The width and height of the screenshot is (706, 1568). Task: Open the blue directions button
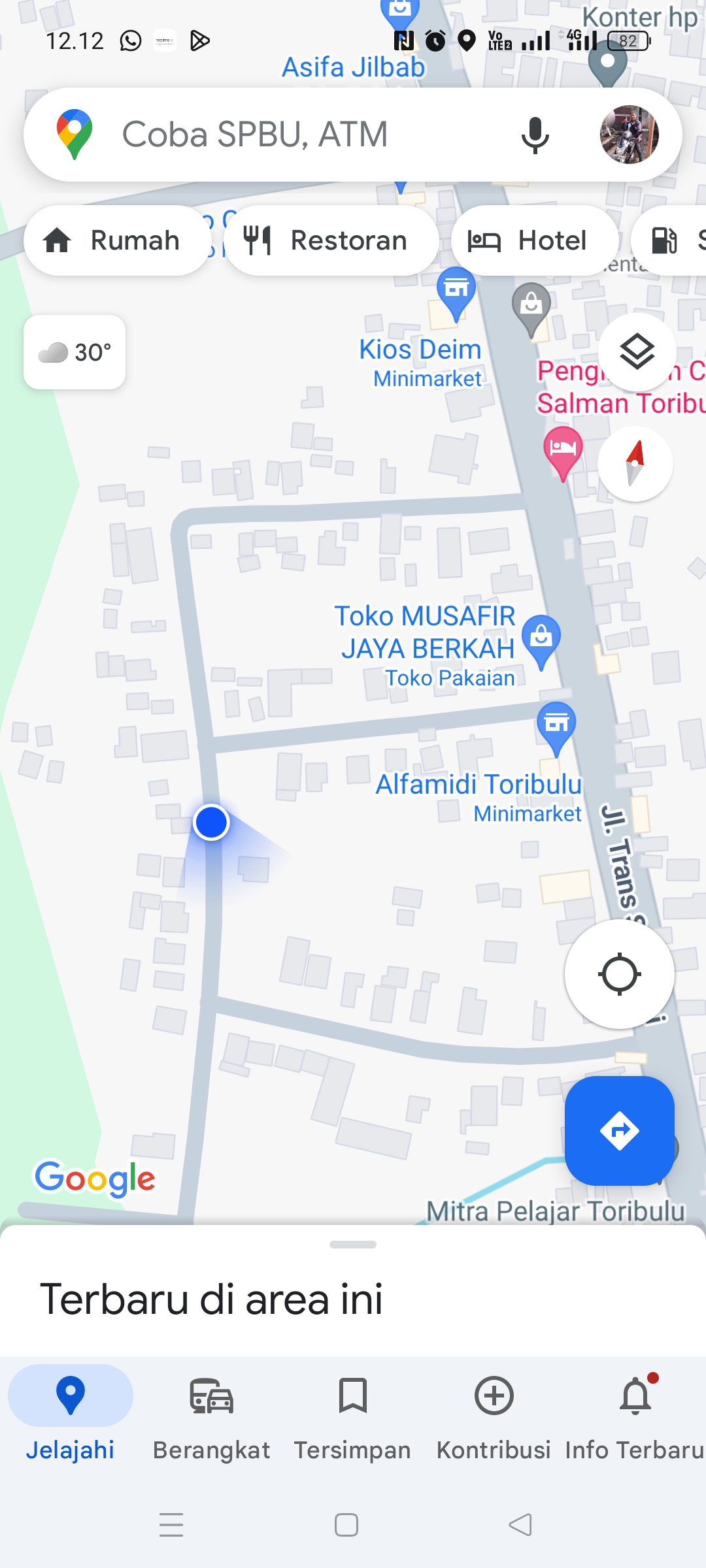point(619,1130)
